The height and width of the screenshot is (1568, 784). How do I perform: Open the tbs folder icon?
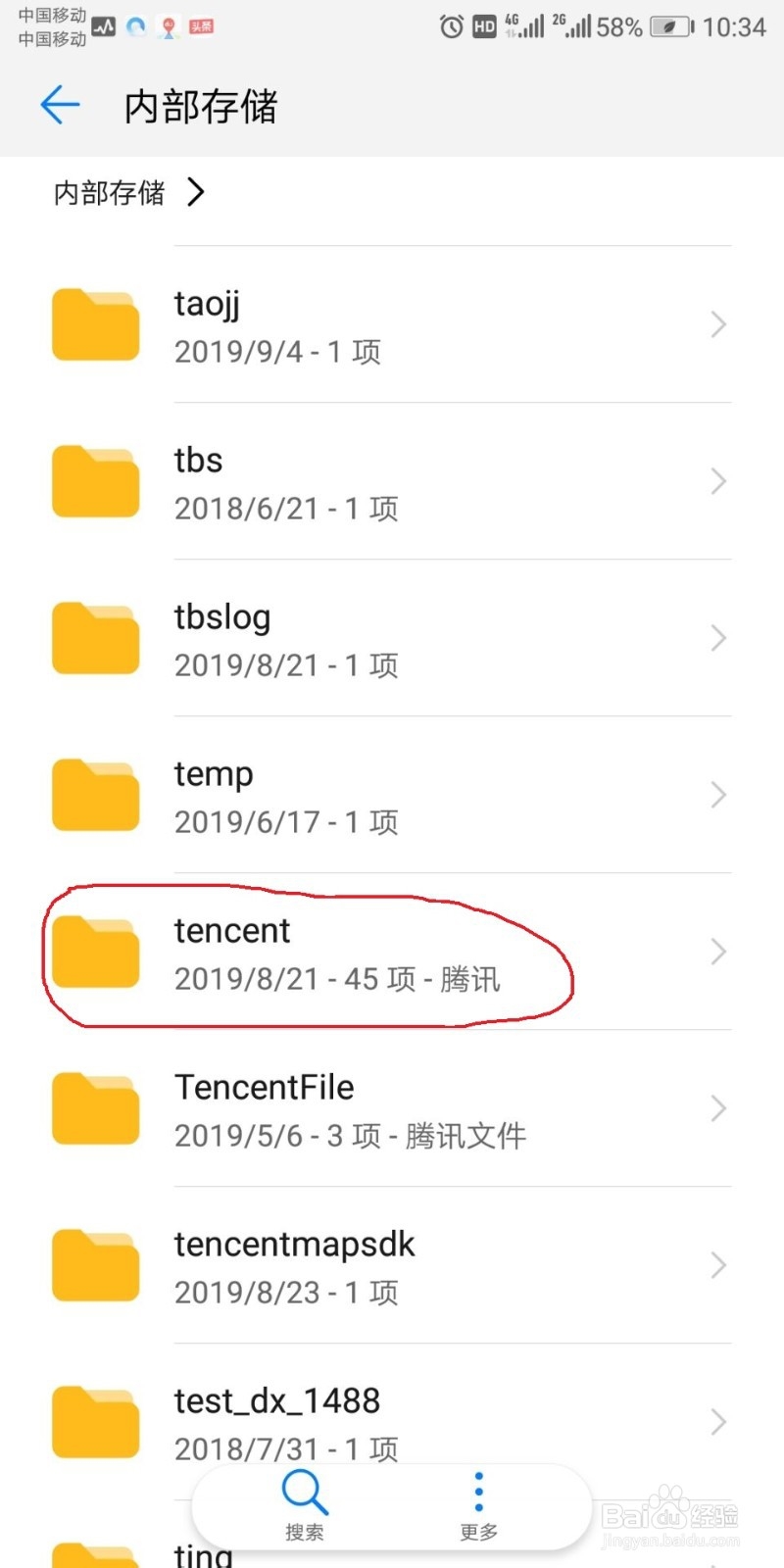[x=94, y=480]
